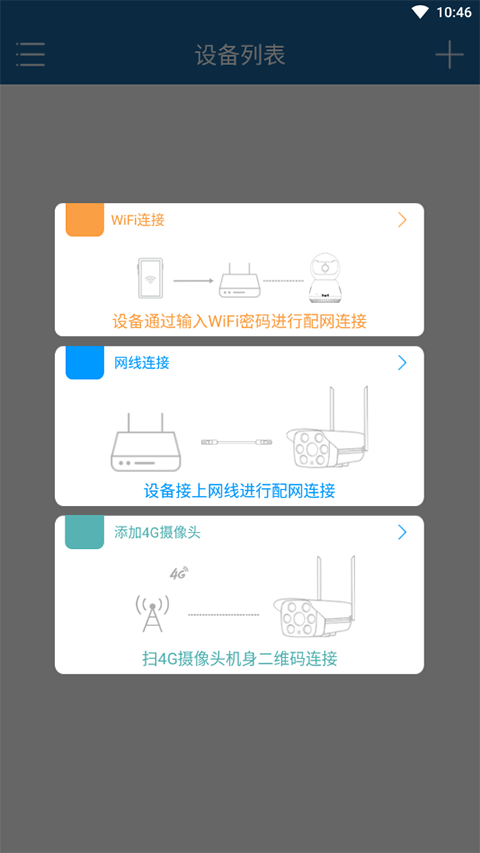This screenshot has width=480, height=853.
Task: Open the 添加4G摄像头 card
Action: tap(239, 595)
